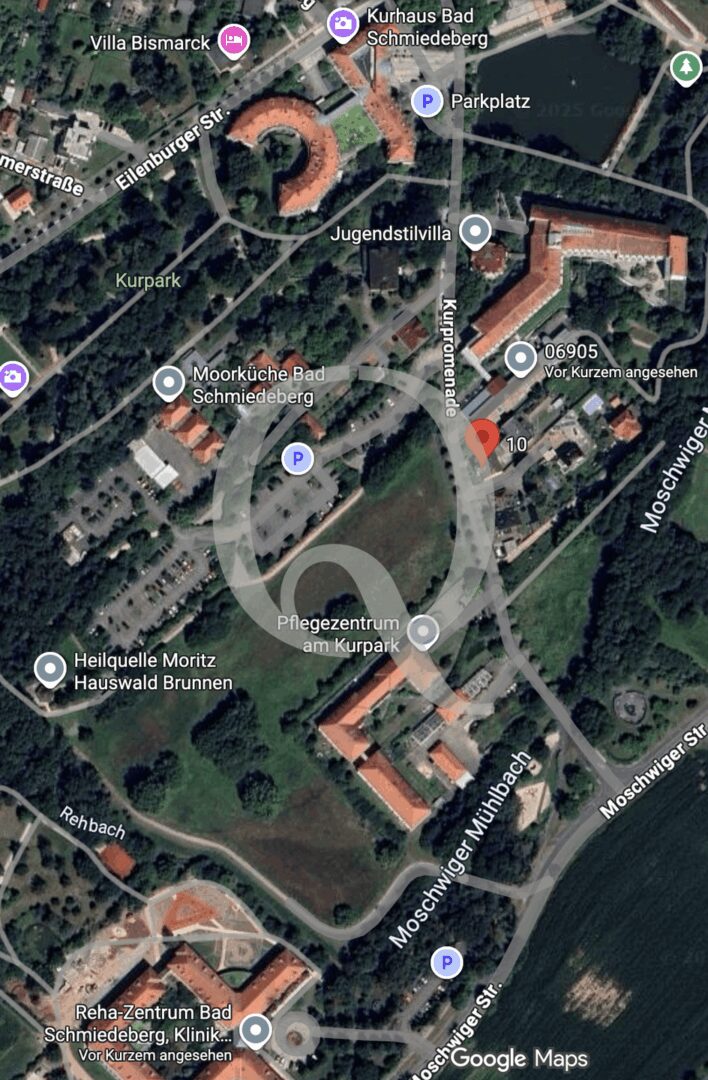Select the Jugendstilvilla place marker
Viewport: 708px width, 1080px height.
(476, 231)
